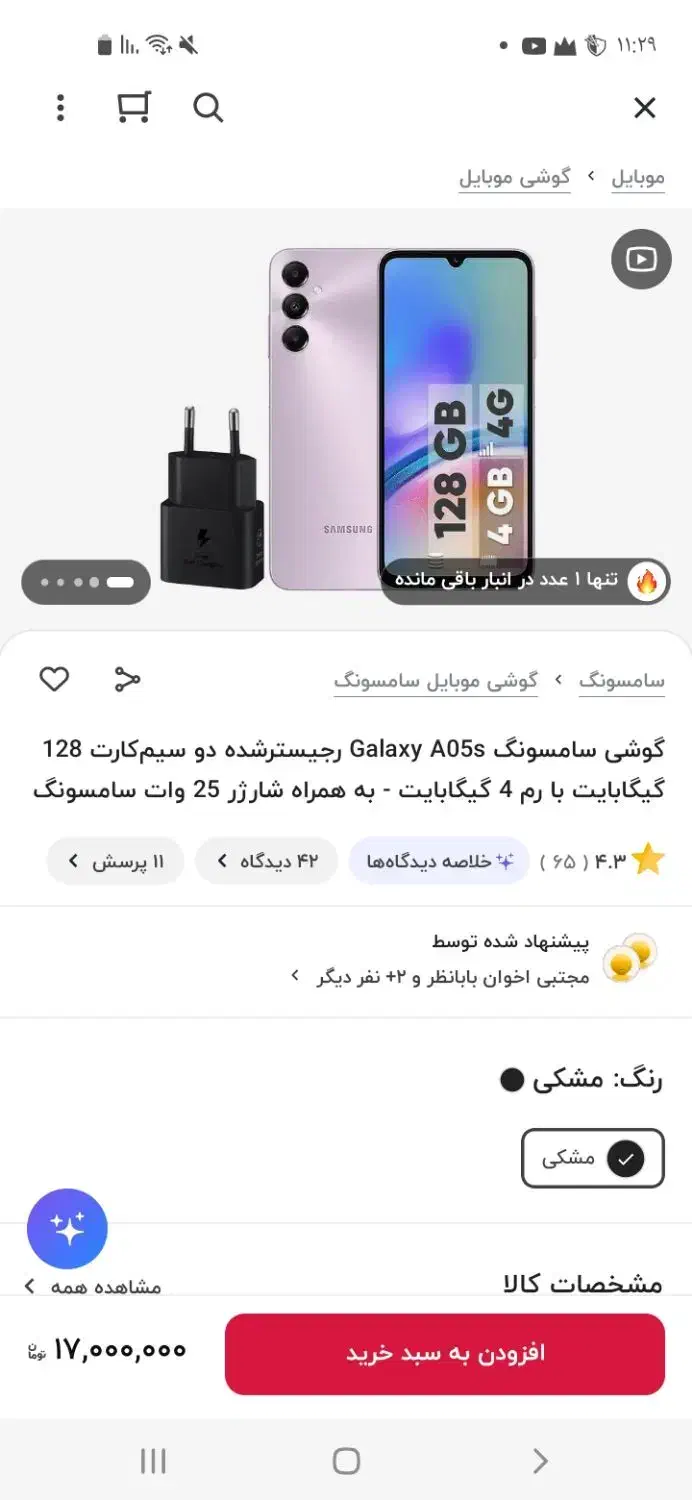
Task: View the ۴۲ دیدگاه comments
Action: point(267,861)
